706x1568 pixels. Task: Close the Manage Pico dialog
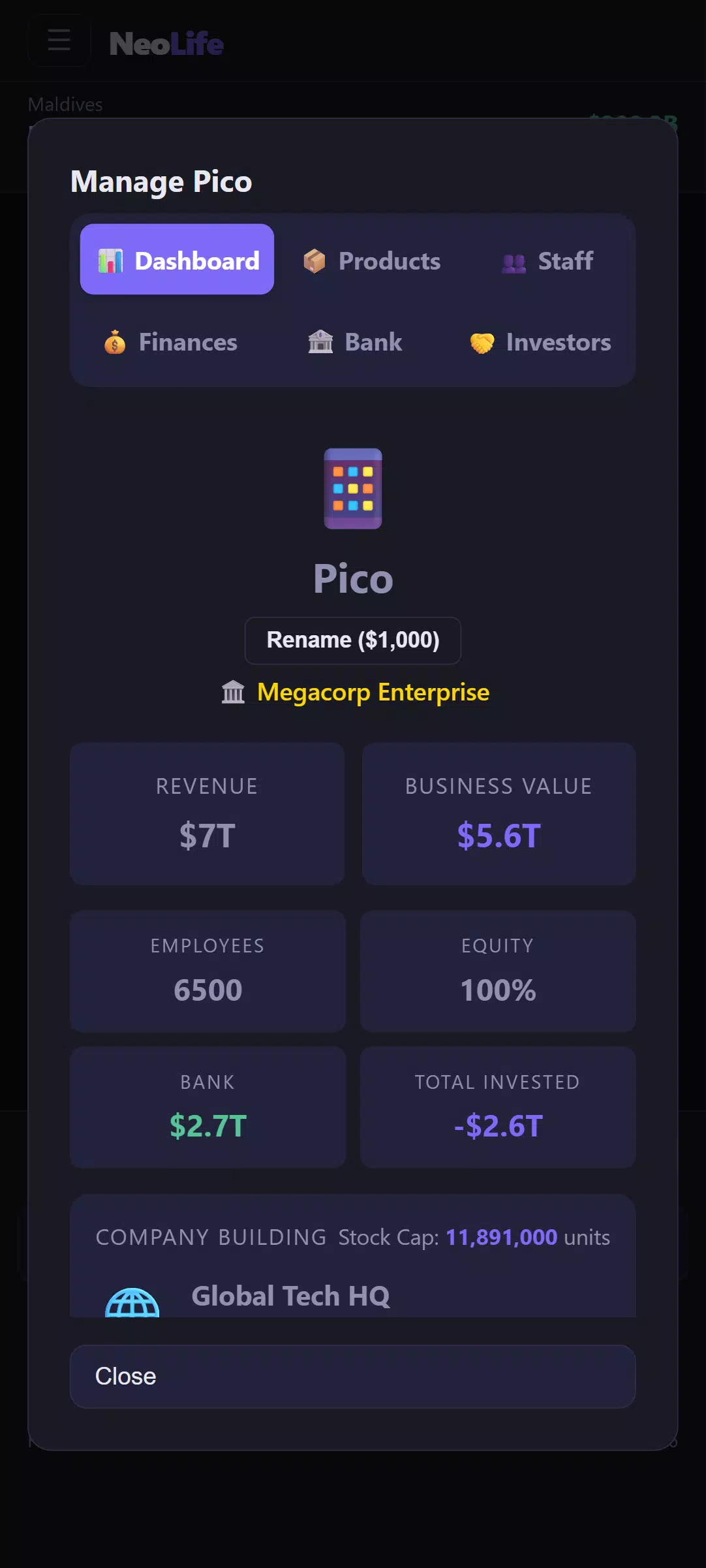point(353,1377)
